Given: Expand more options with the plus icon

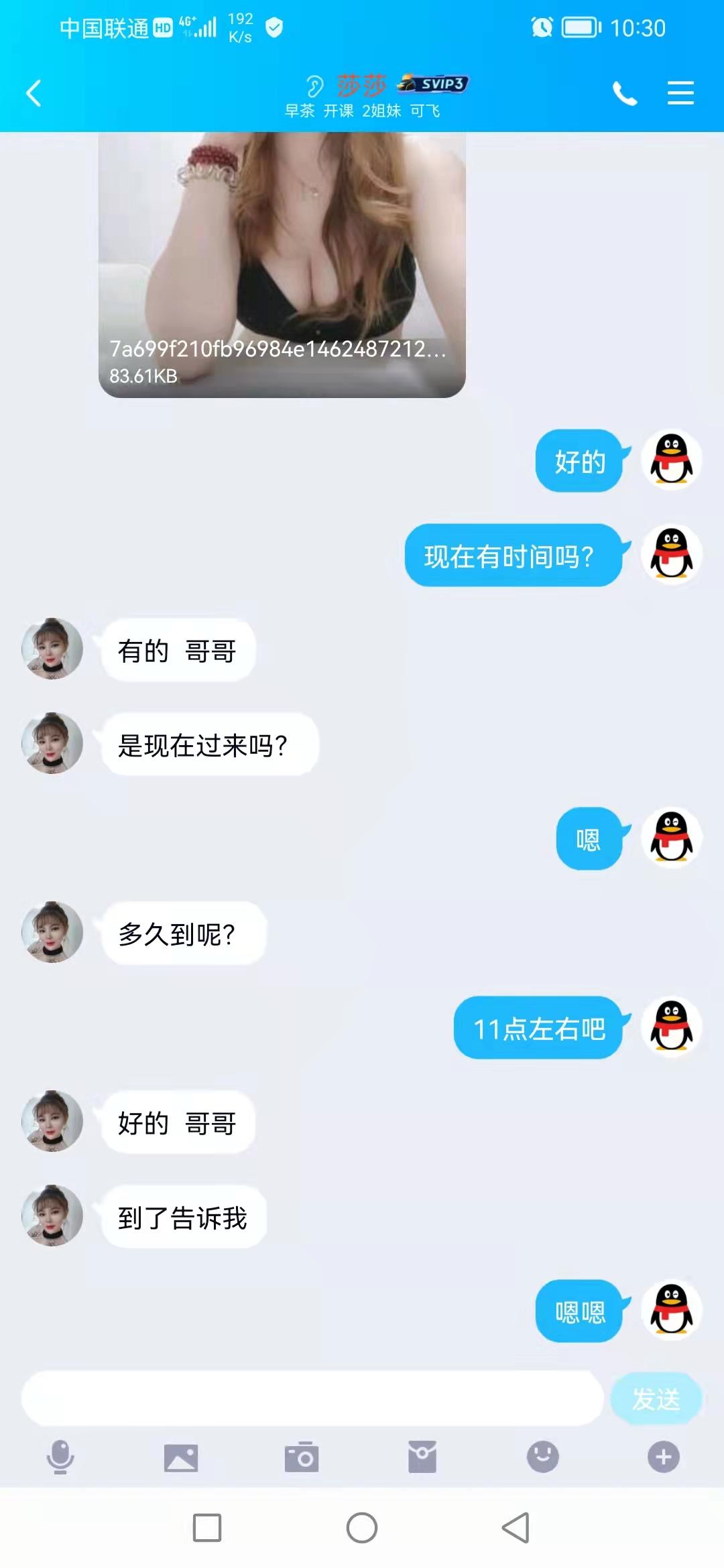Looking at the screenshot, I should click(x=663, y=1457).
